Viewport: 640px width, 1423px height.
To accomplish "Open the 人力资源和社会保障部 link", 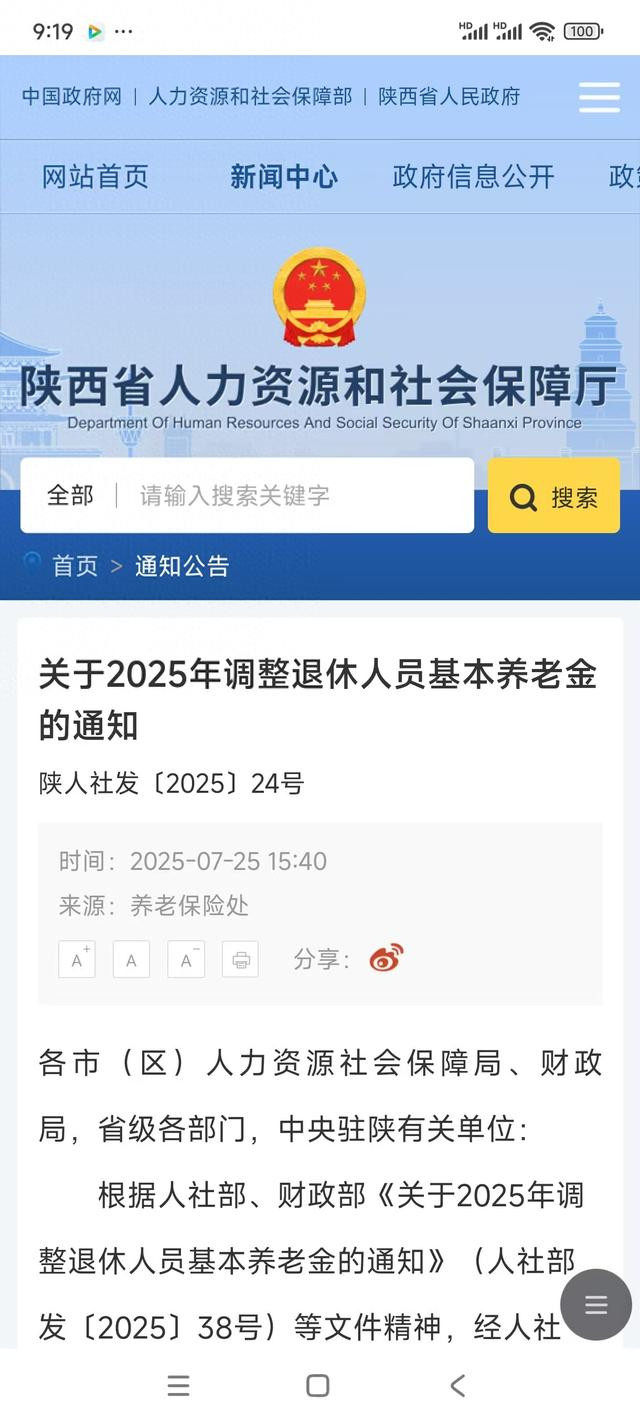I will [250, 97].
